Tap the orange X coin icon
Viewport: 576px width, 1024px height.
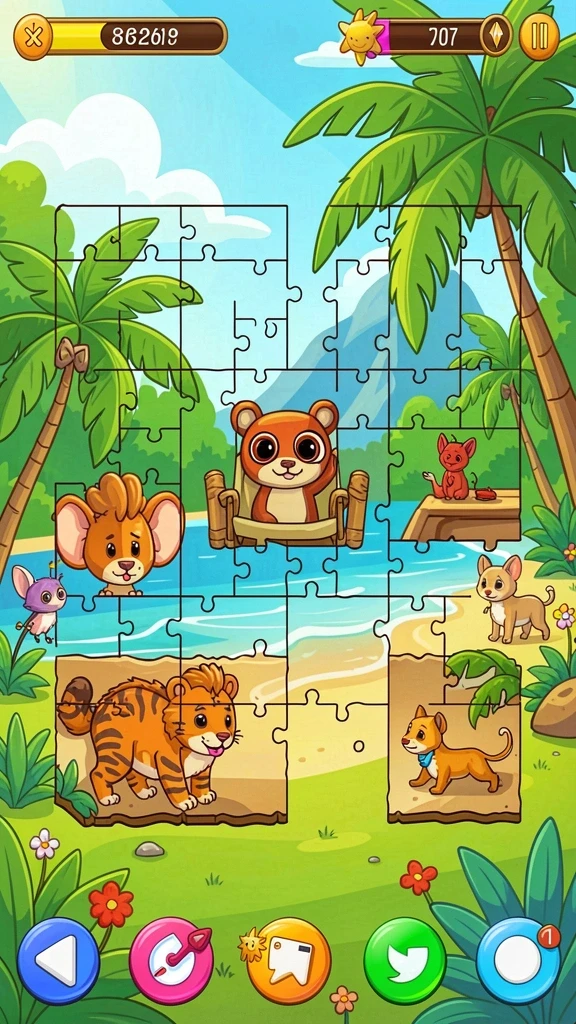(33, 37)
